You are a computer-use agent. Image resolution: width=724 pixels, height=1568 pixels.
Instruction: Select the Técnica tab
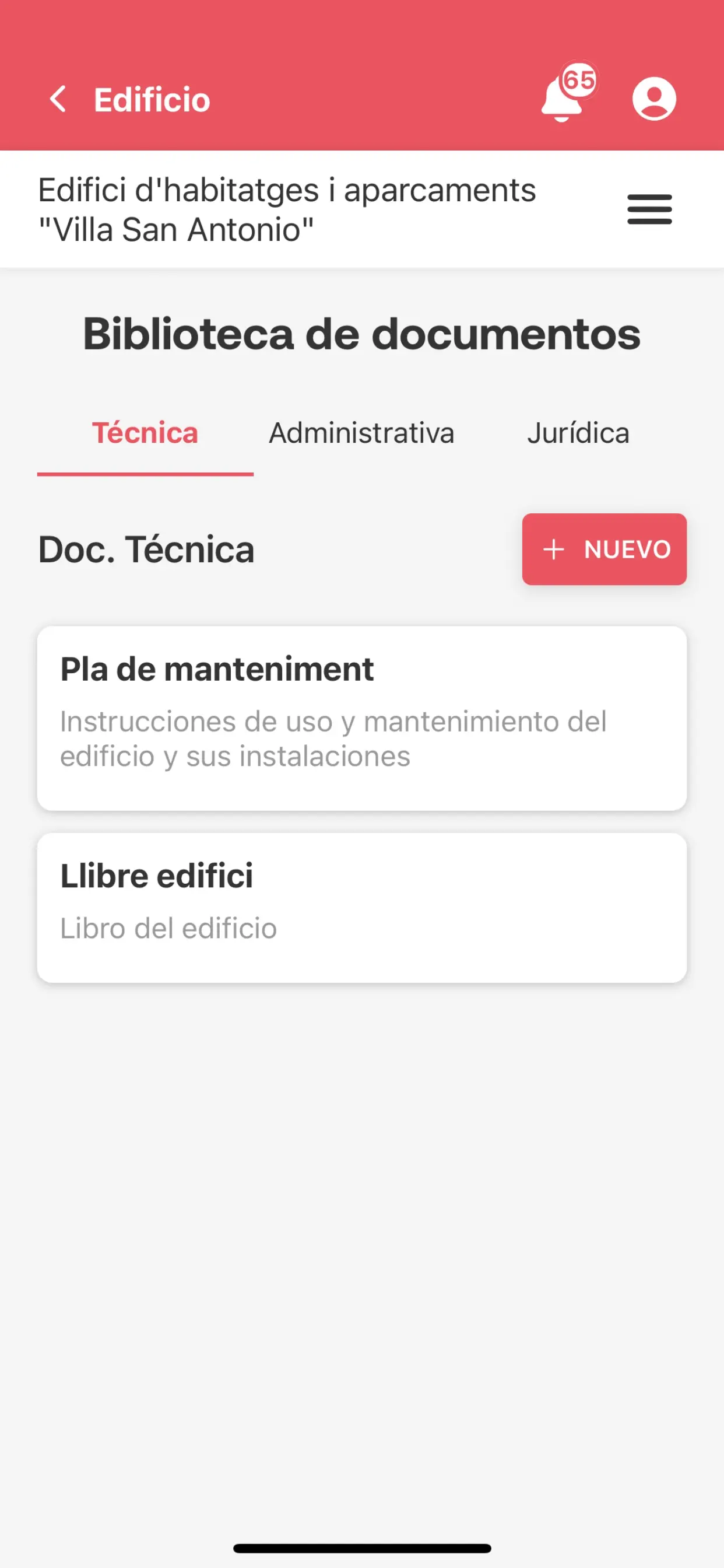pyautogui.click(x=145, y=433)
